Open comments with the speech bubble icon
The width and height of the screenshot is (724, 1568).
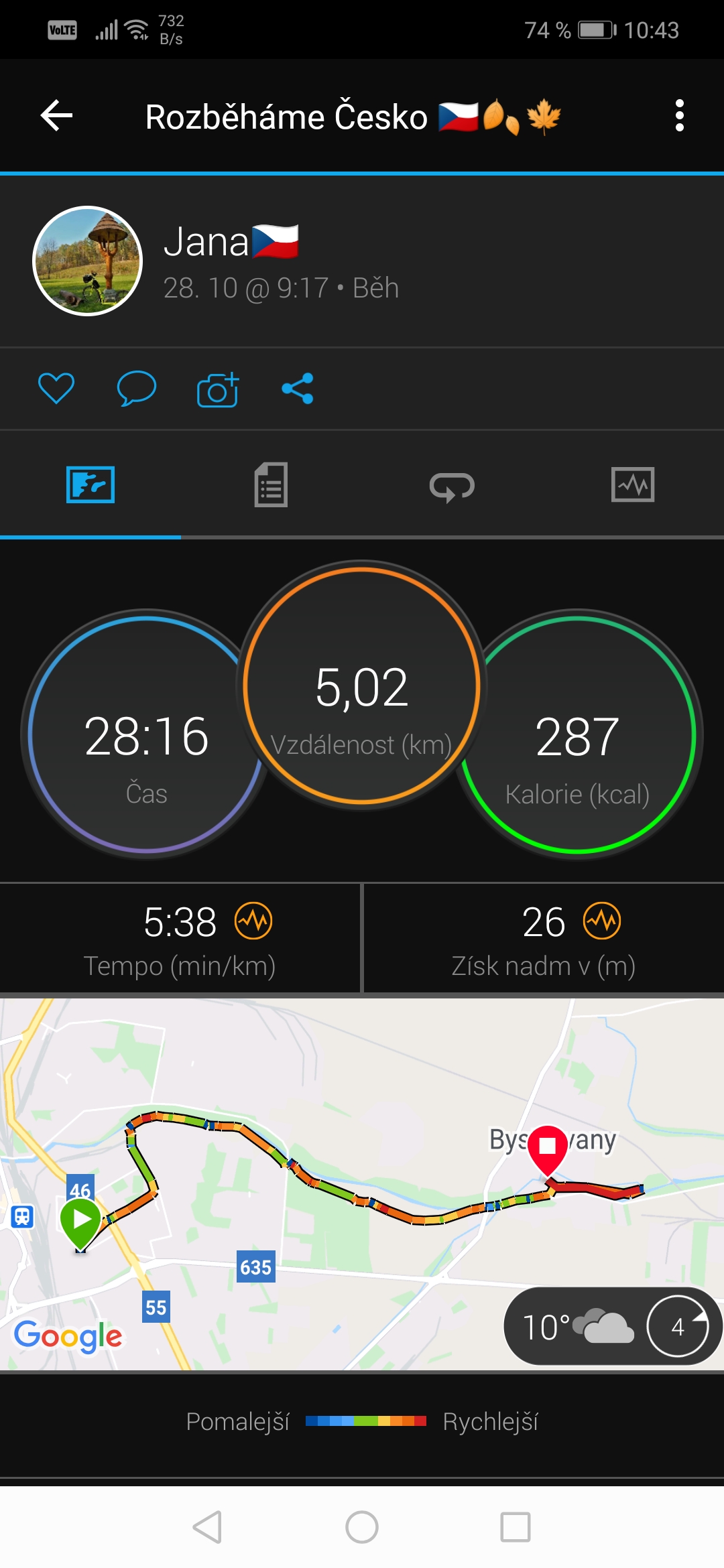tap(137, 389)
